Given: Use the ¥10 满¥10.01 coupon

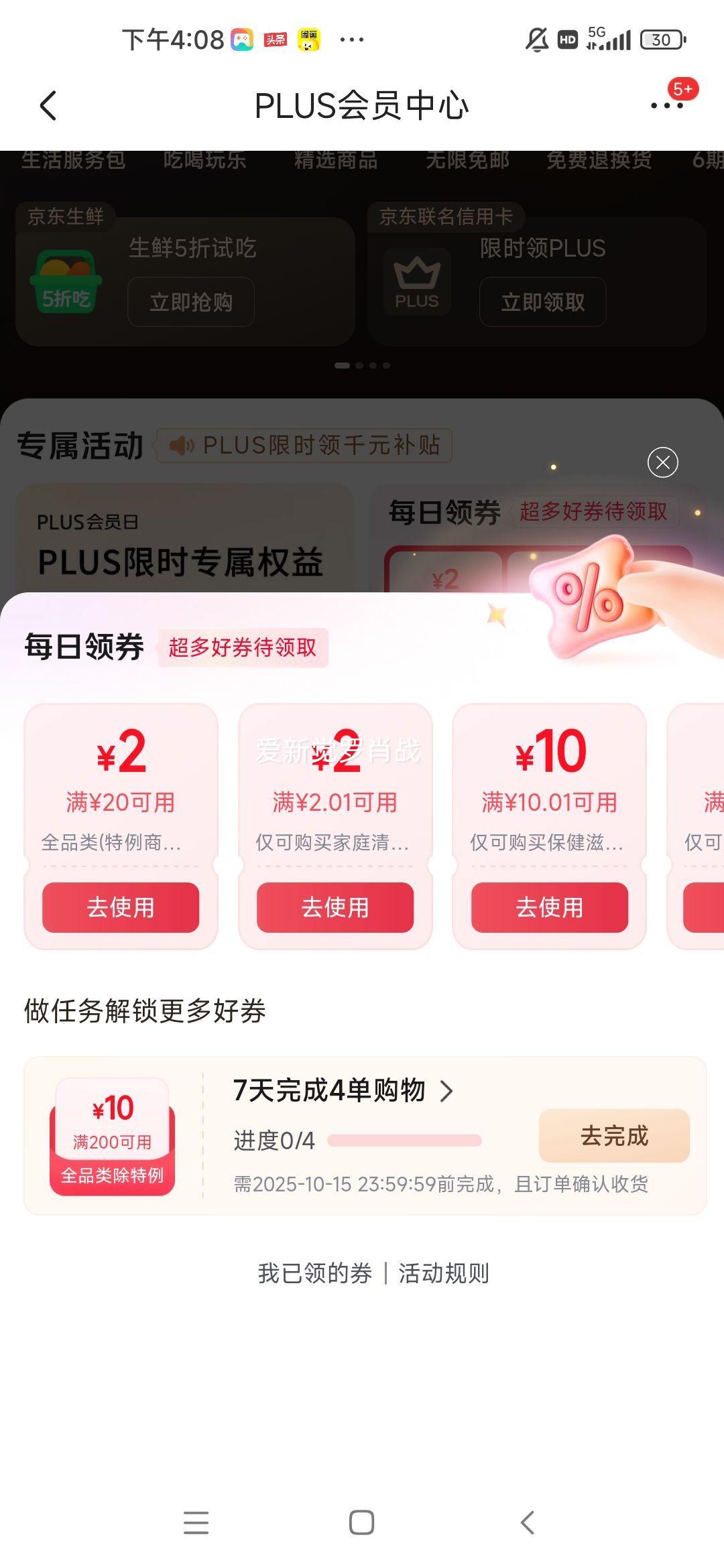Looking at the screenshot, I should 550,907.
